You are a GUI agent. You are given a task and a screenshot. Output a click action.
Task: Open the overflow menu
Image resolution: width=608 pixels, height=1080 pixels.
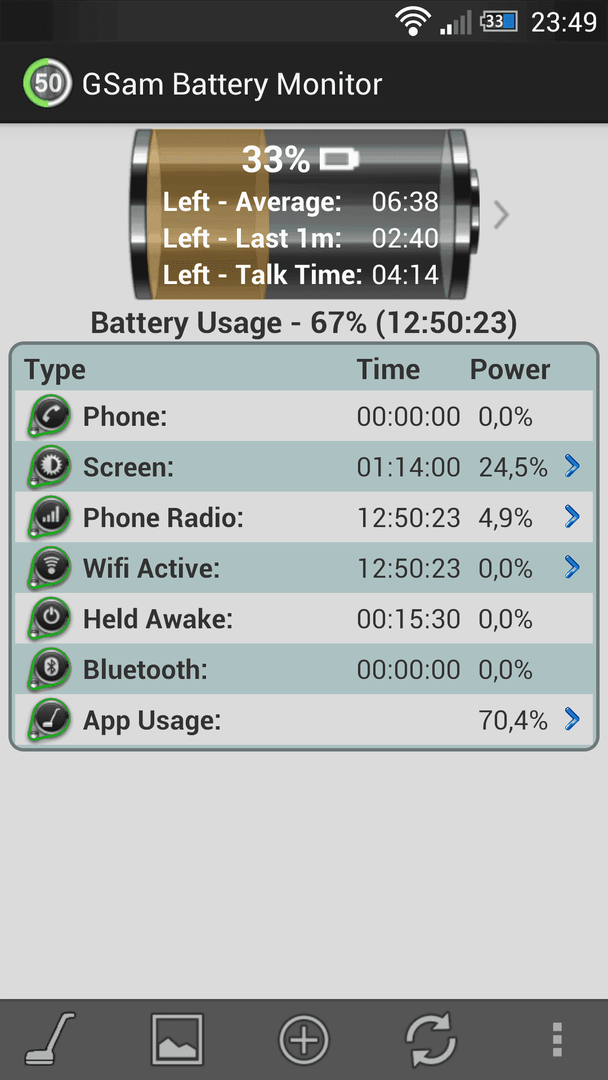pos(557,1040)
